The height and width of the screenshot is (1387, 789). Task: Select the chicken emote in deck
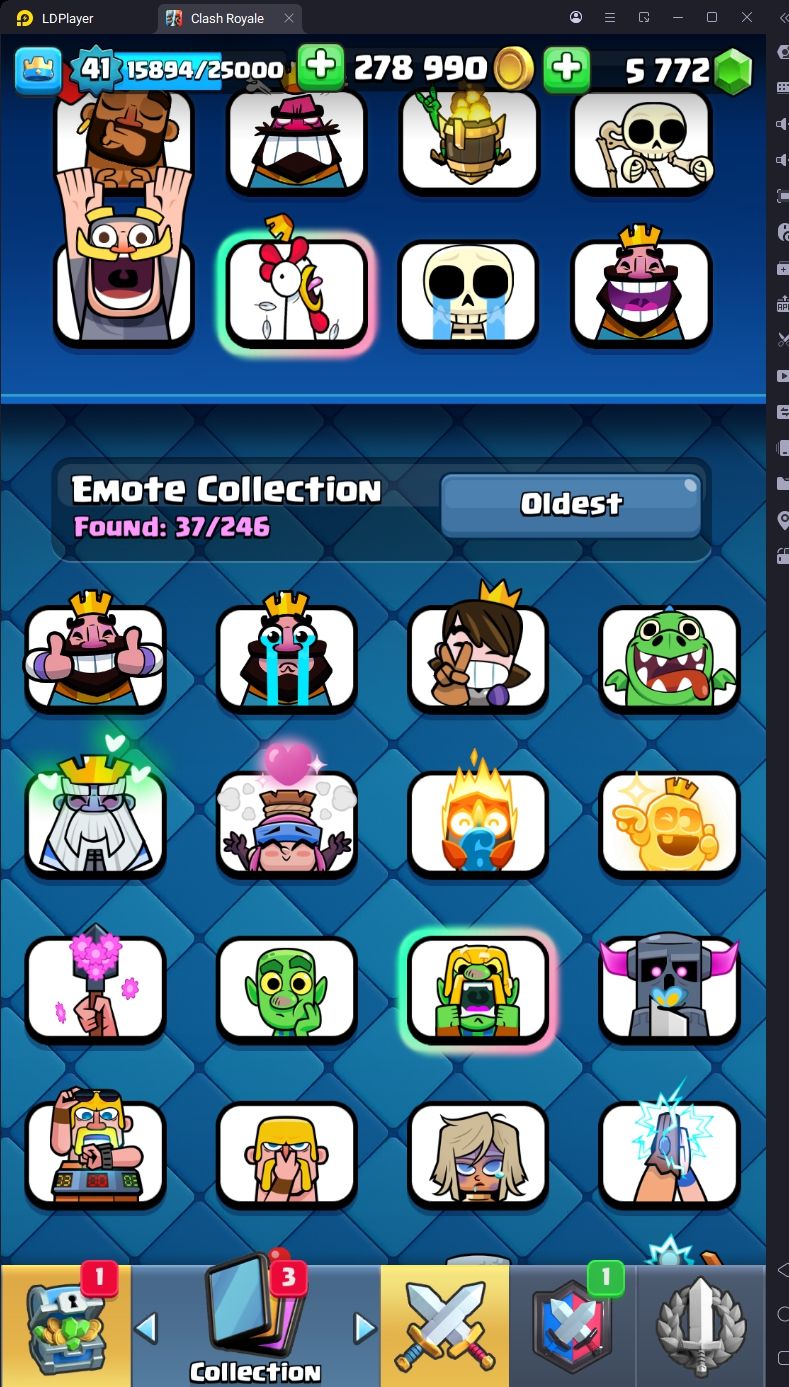click(296, 294)
